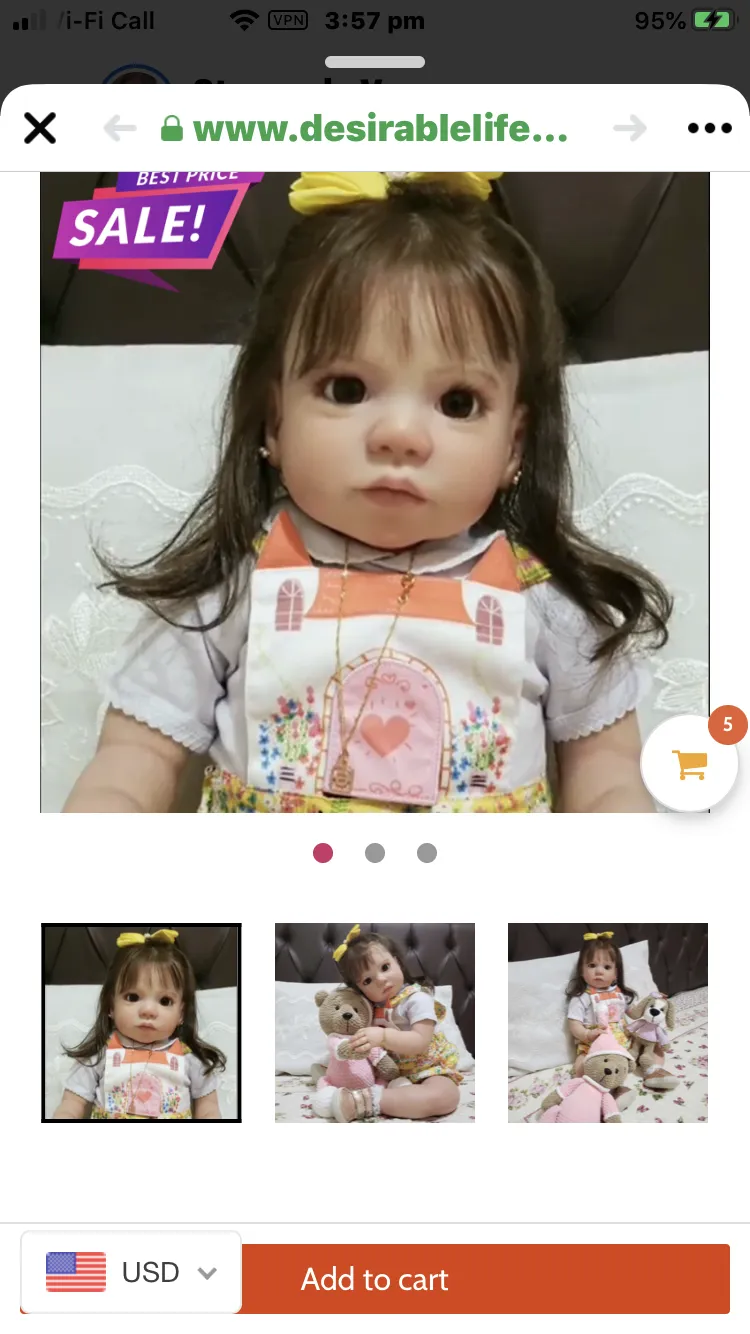
Task: Open the three-dot overflow menu
Action: click(x=710, y=128)
